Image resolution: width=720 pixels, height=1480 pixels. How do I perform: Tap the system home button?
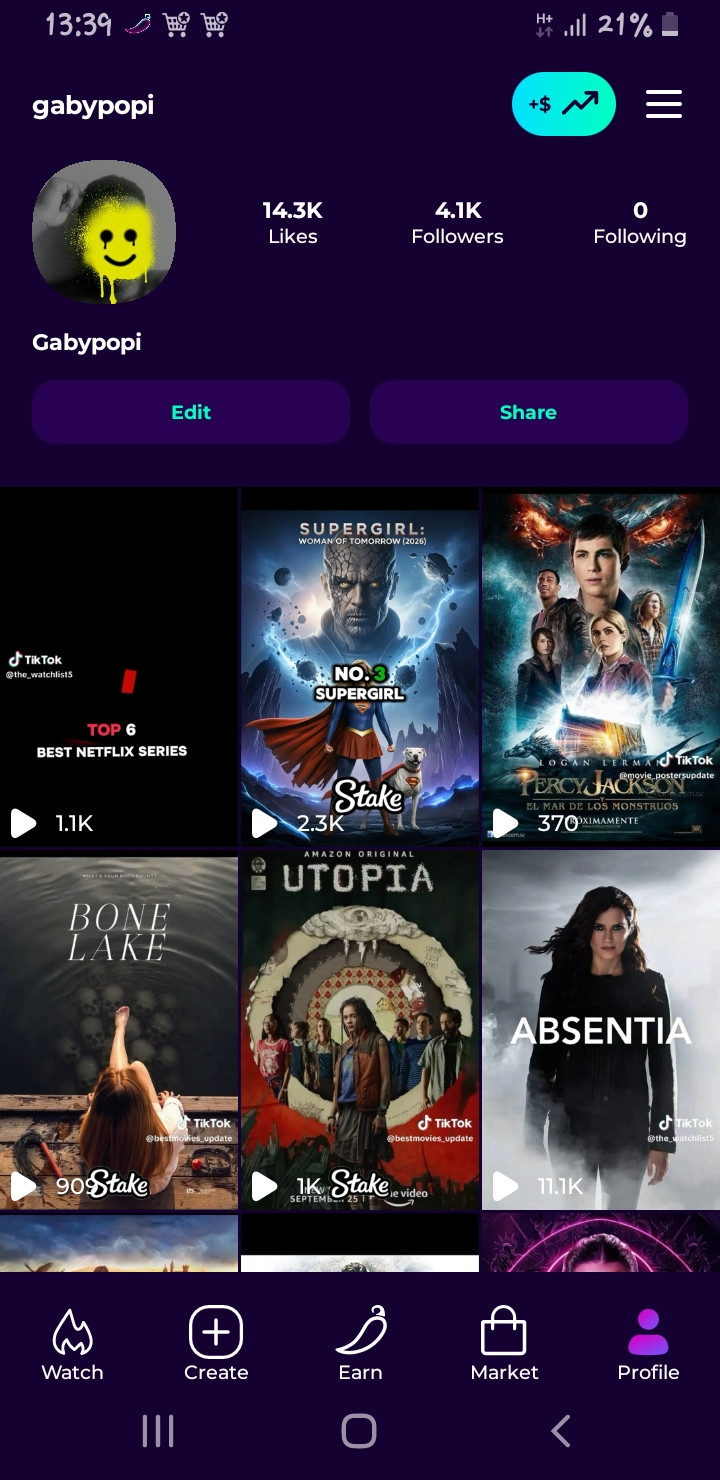359,1431
